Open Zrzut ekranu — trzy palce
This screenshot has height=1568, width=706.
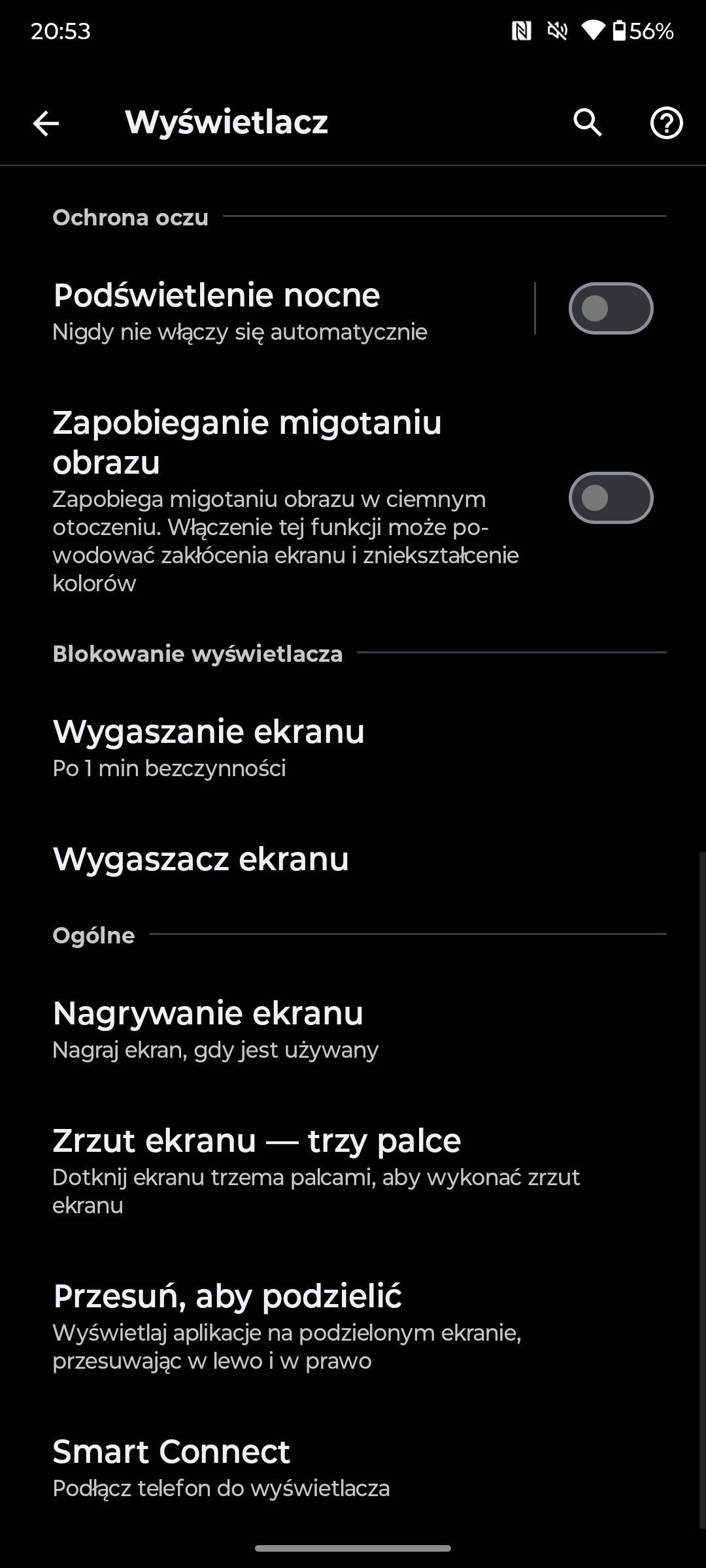353,1170
